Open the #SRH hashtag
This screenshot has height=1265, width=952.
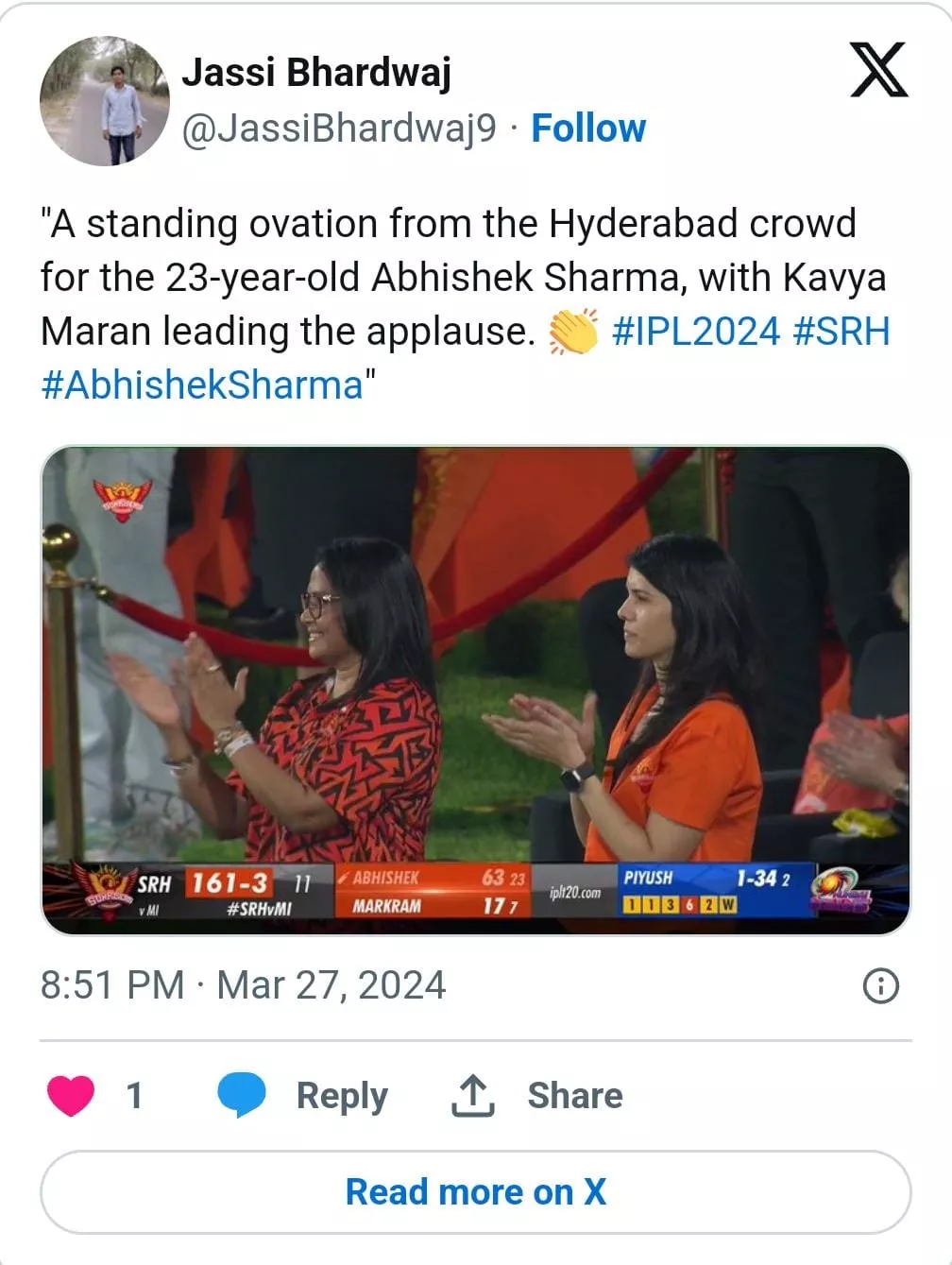click(x=841, y=332)
